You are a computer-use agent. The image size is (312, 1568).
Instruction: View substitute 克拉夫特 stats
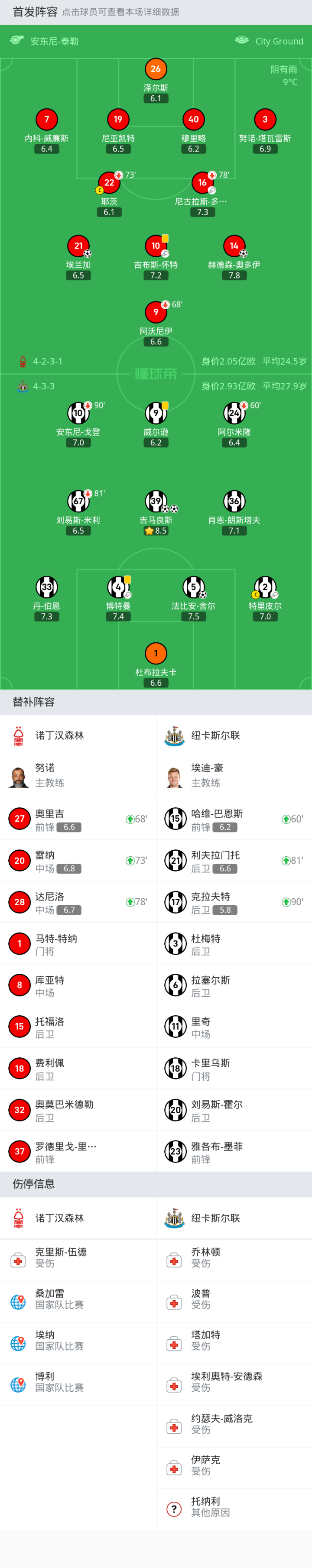[234, 902]
